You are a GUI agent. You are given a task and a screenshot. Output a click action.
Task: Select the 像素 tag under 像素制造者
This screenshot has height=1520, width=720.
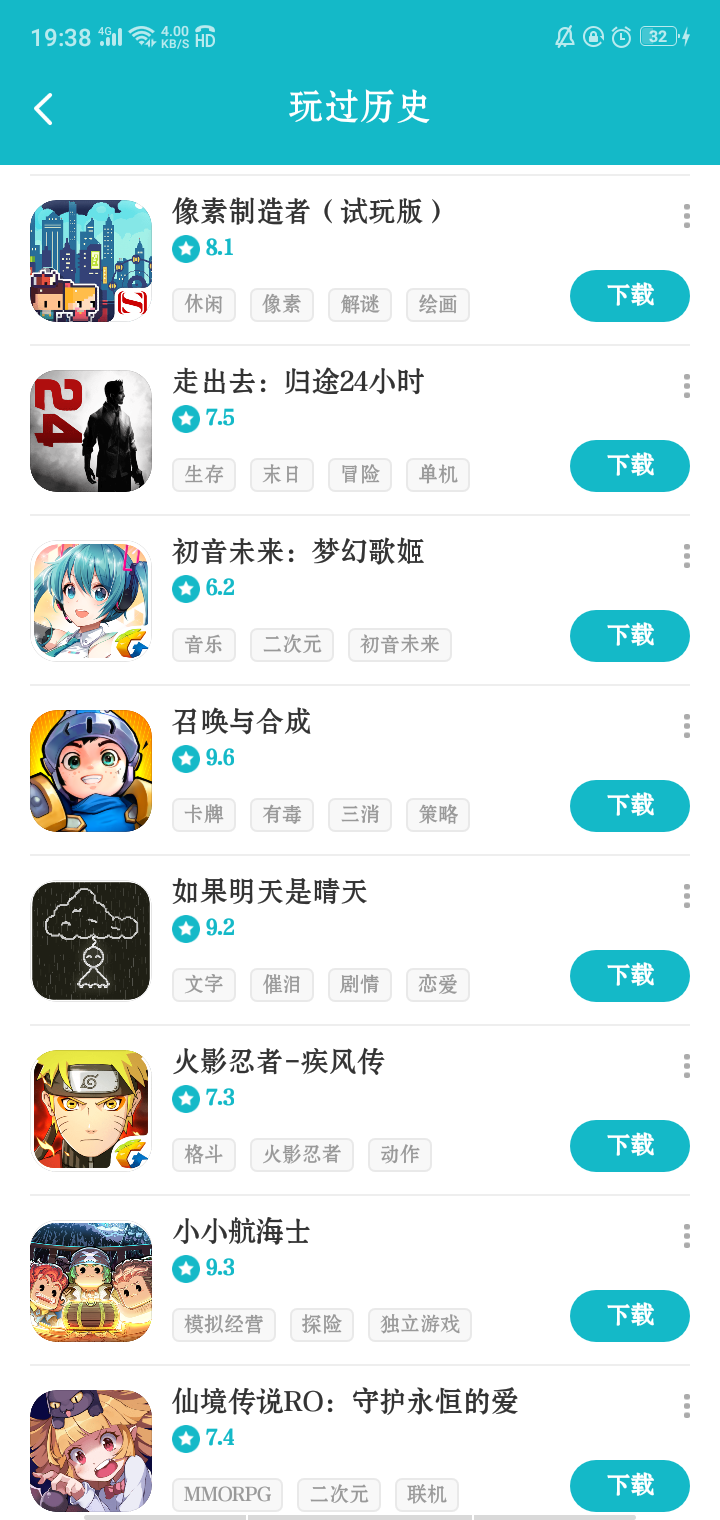click(281, 305)
